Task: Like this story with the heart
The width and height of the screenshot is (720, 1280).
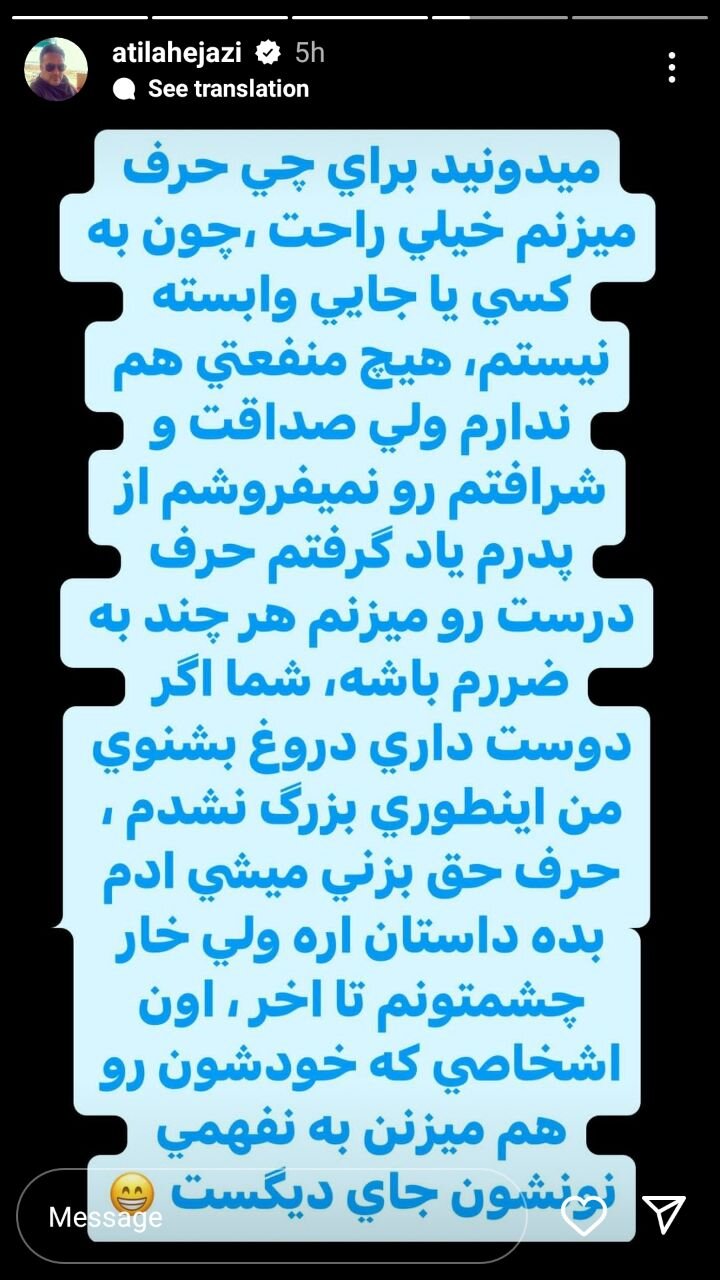Action: click(x=584, y=1215)
